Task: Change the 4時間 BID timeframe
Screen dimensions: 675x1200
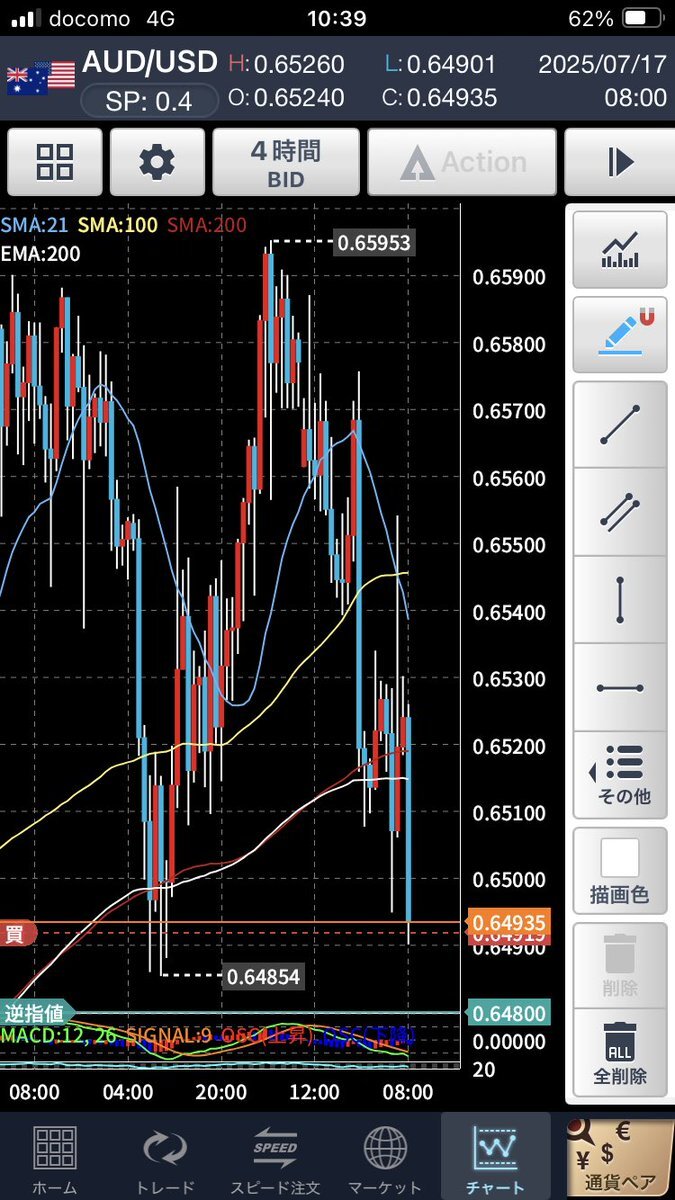Action: click(285, 161)
